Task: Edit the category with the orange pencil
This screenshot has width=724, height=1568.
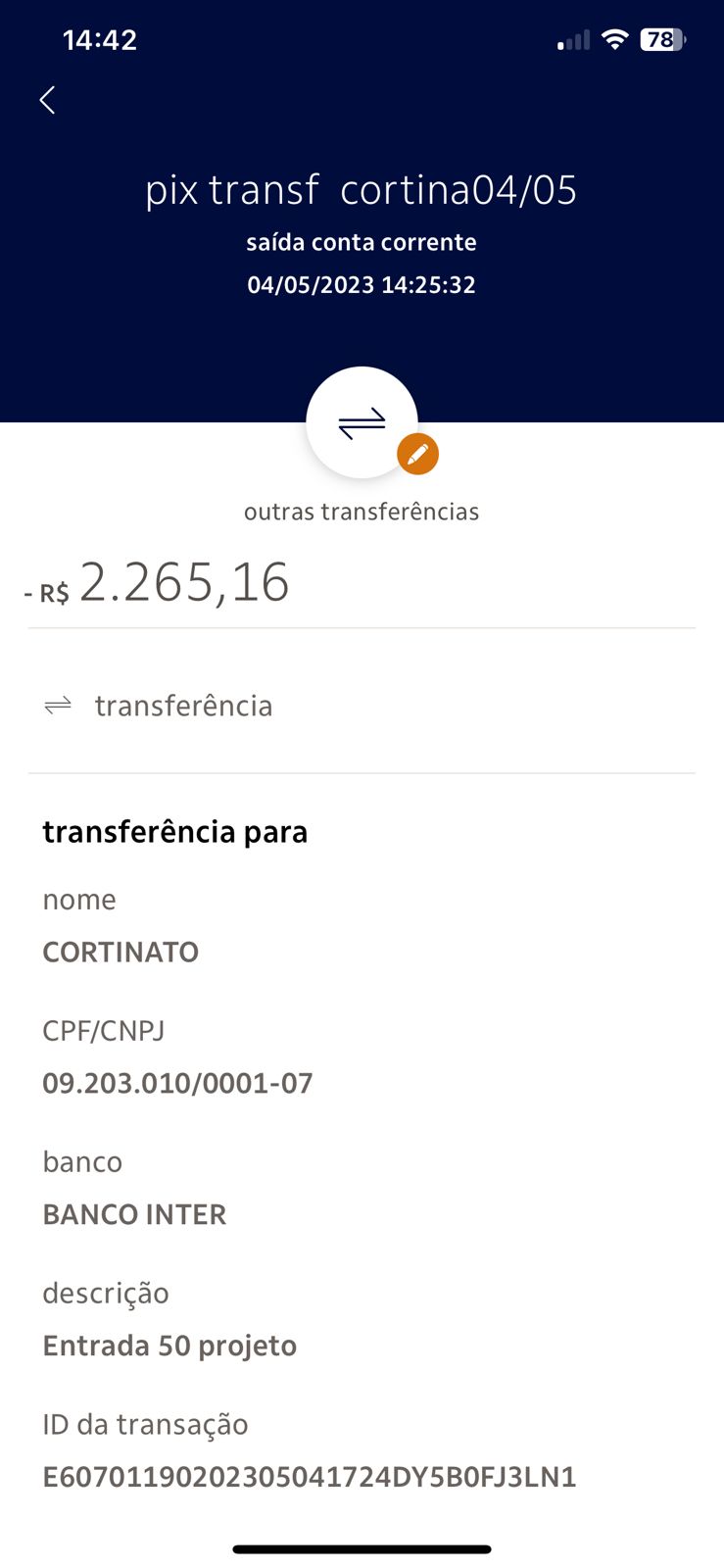Action: point(417,454)
